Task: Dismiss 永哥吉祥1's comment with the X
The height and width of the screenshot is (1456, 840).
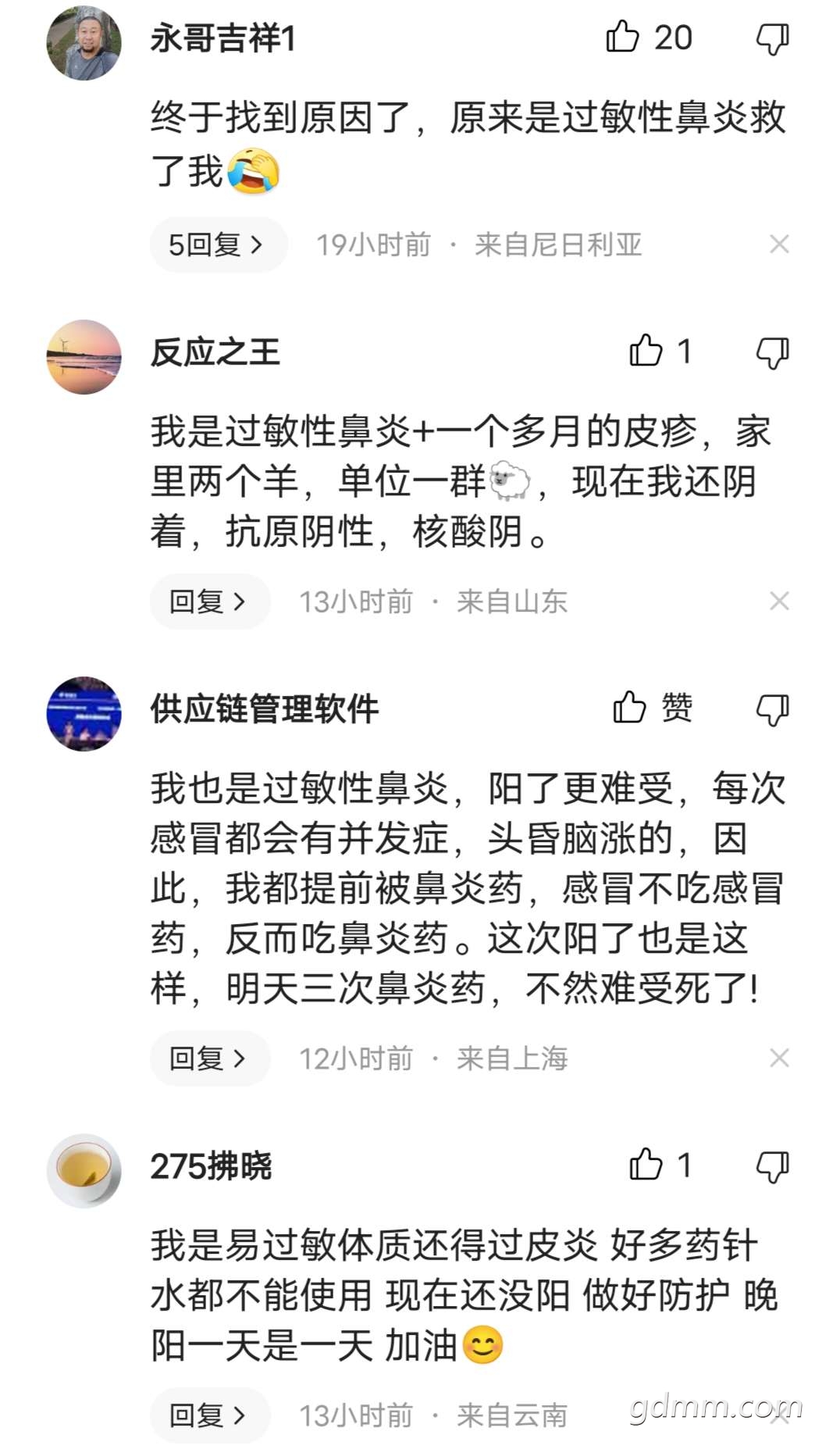Action: [x=779, y=244]
